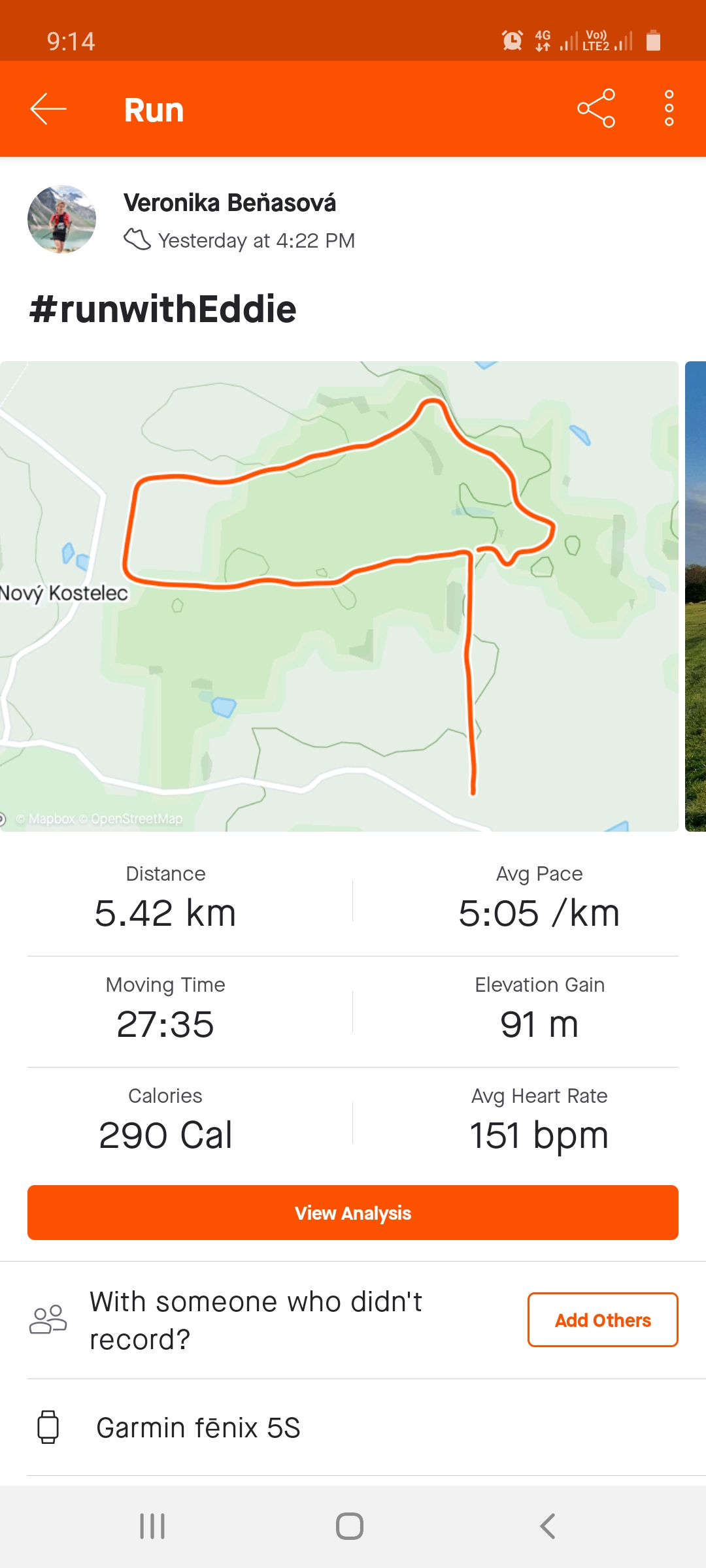
Task: View the activity photo beside the map
Action: [696, 596]
